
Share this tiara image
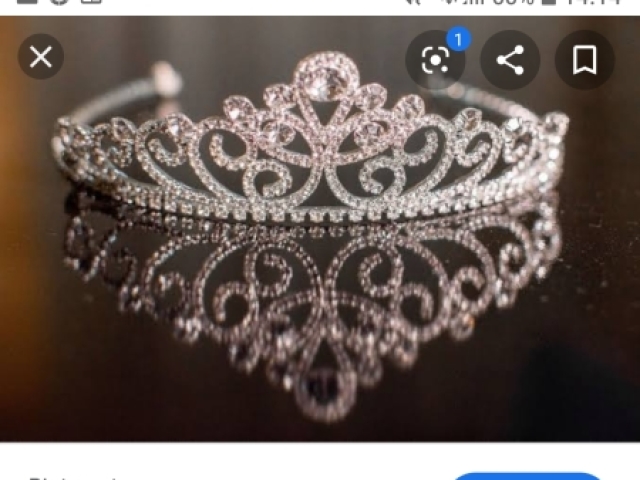click(x=510, y=60)
